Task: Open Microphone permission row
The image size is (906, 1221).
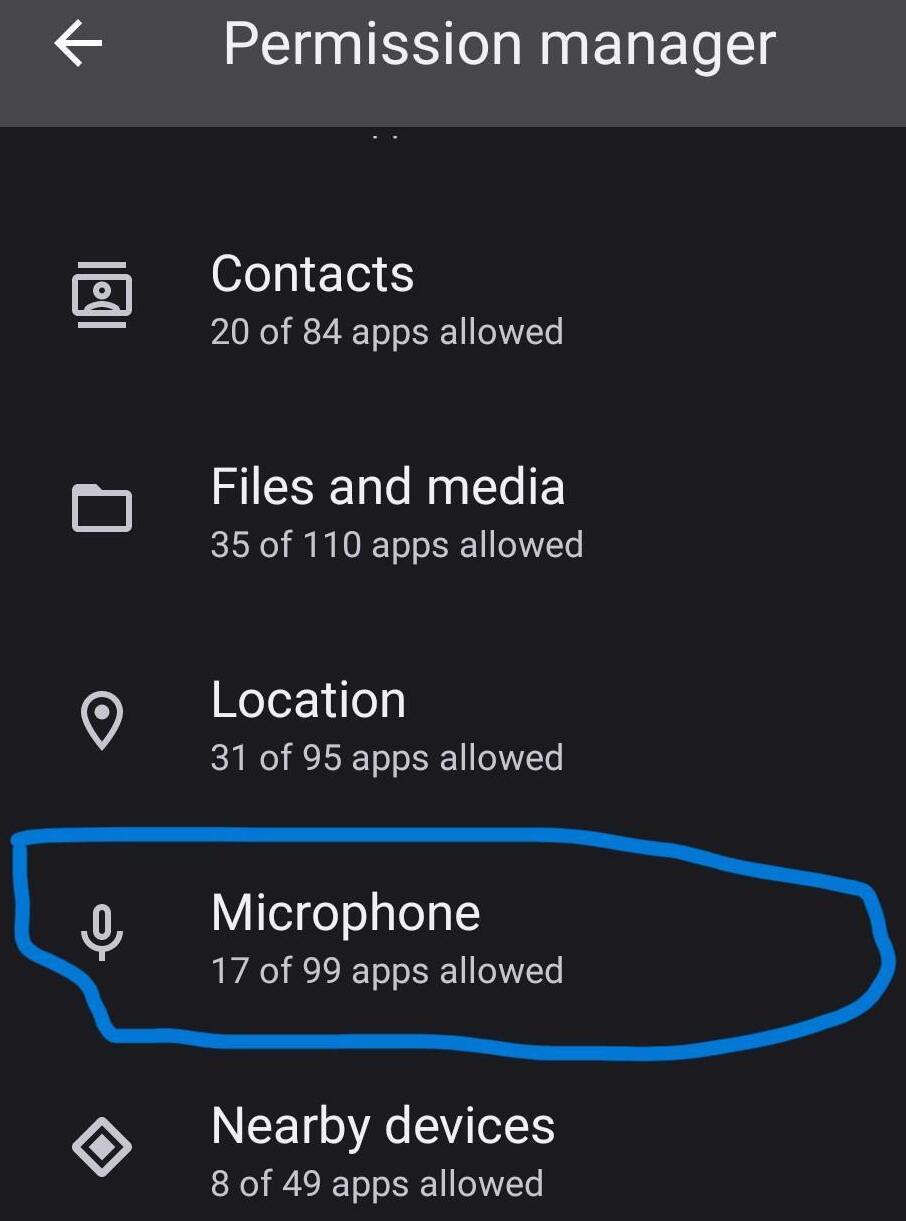Action: point(453,938)
